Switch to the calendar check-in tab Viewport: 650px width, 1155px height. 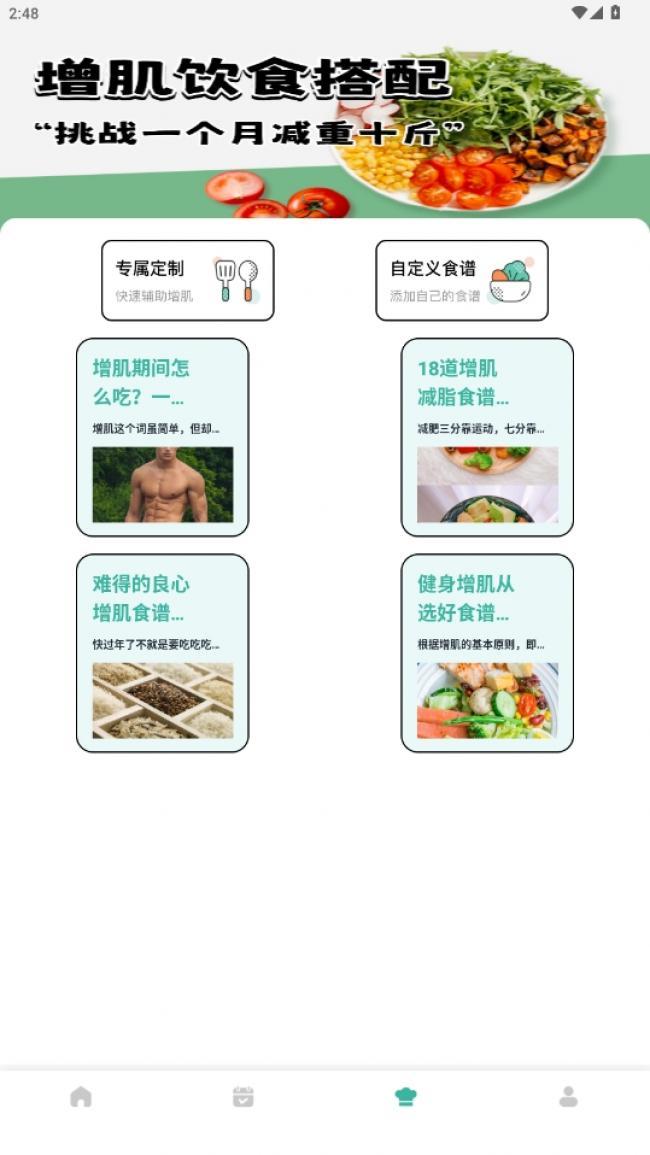click(x=243, y=1097)
